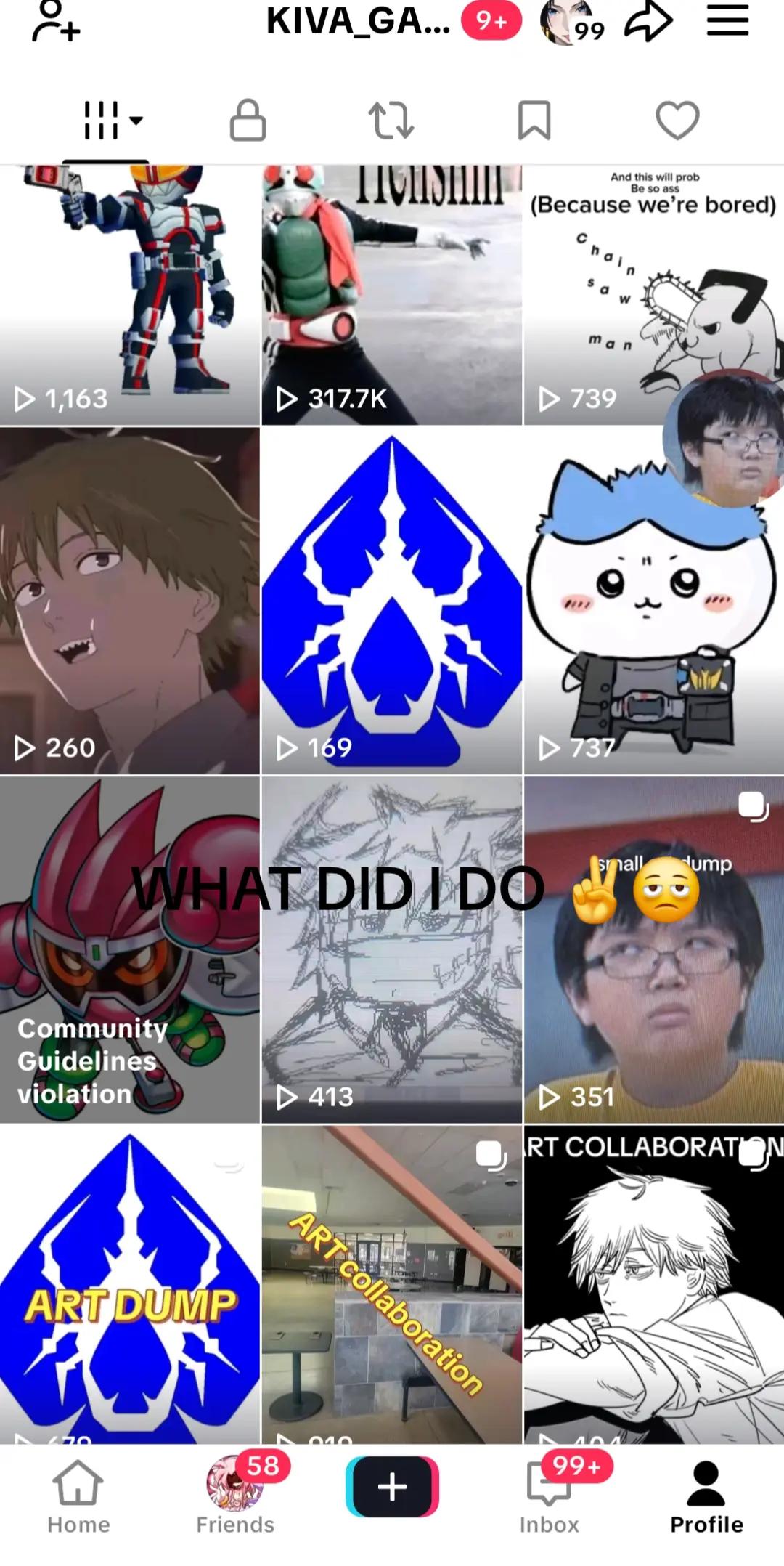Screen dimensions: 784x1566
Task: Play the sketch video with 413 views
Action: pyautogui.click(x=391, y=949)
